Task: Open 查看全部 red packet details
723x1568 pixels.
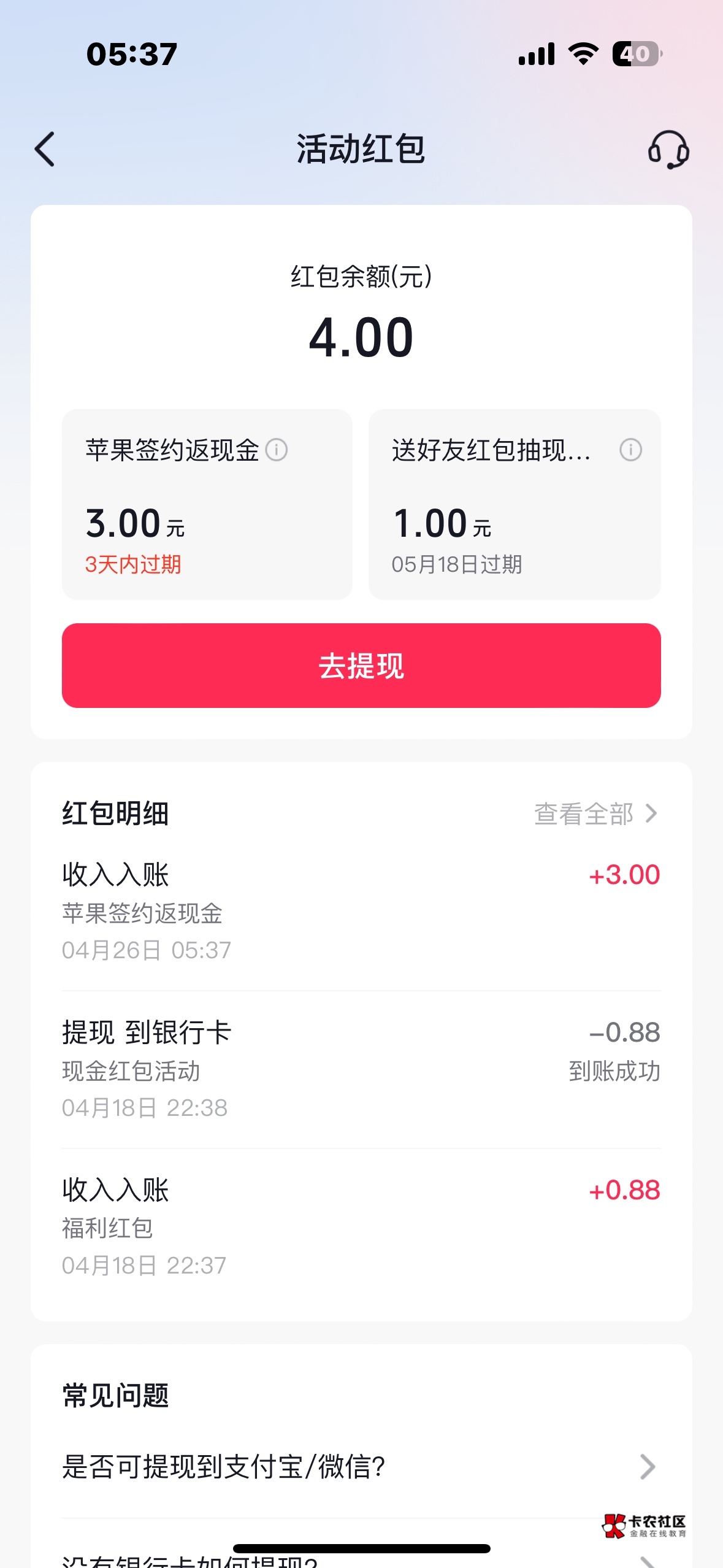Action: pos(595,814)
